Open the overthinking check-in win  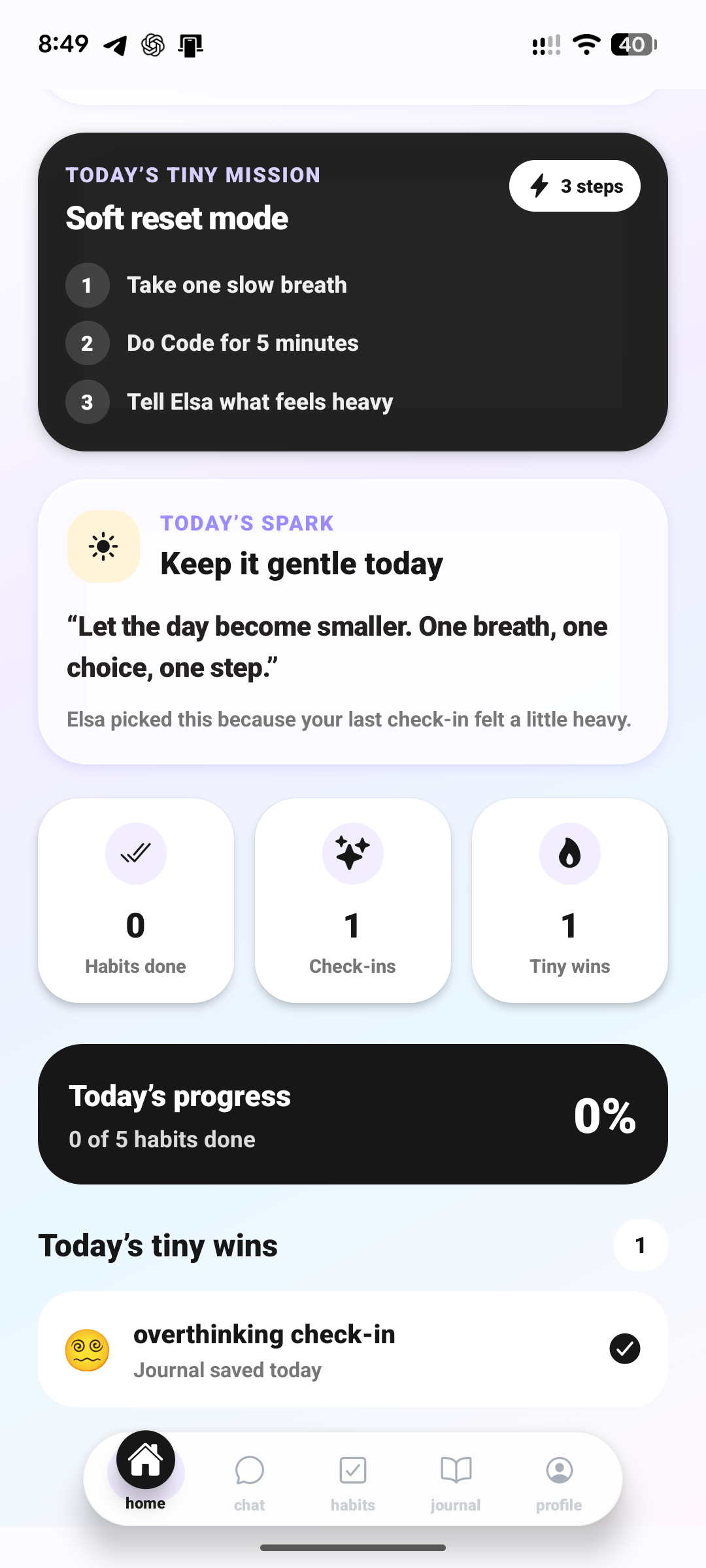pos(353,1349)
